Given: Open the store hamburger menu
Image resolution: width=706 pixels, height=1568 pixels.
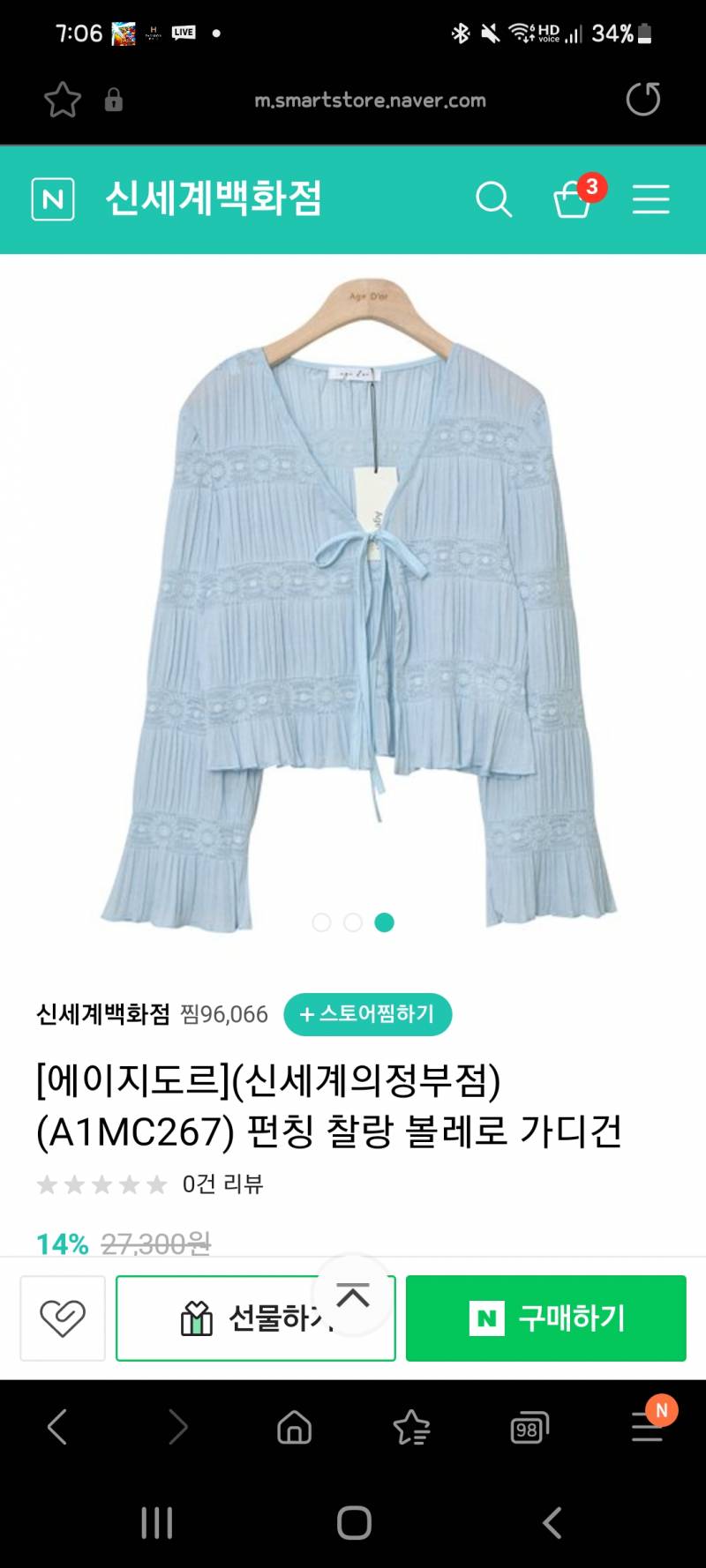Looking at the screenshot, I should pos(651,199).
